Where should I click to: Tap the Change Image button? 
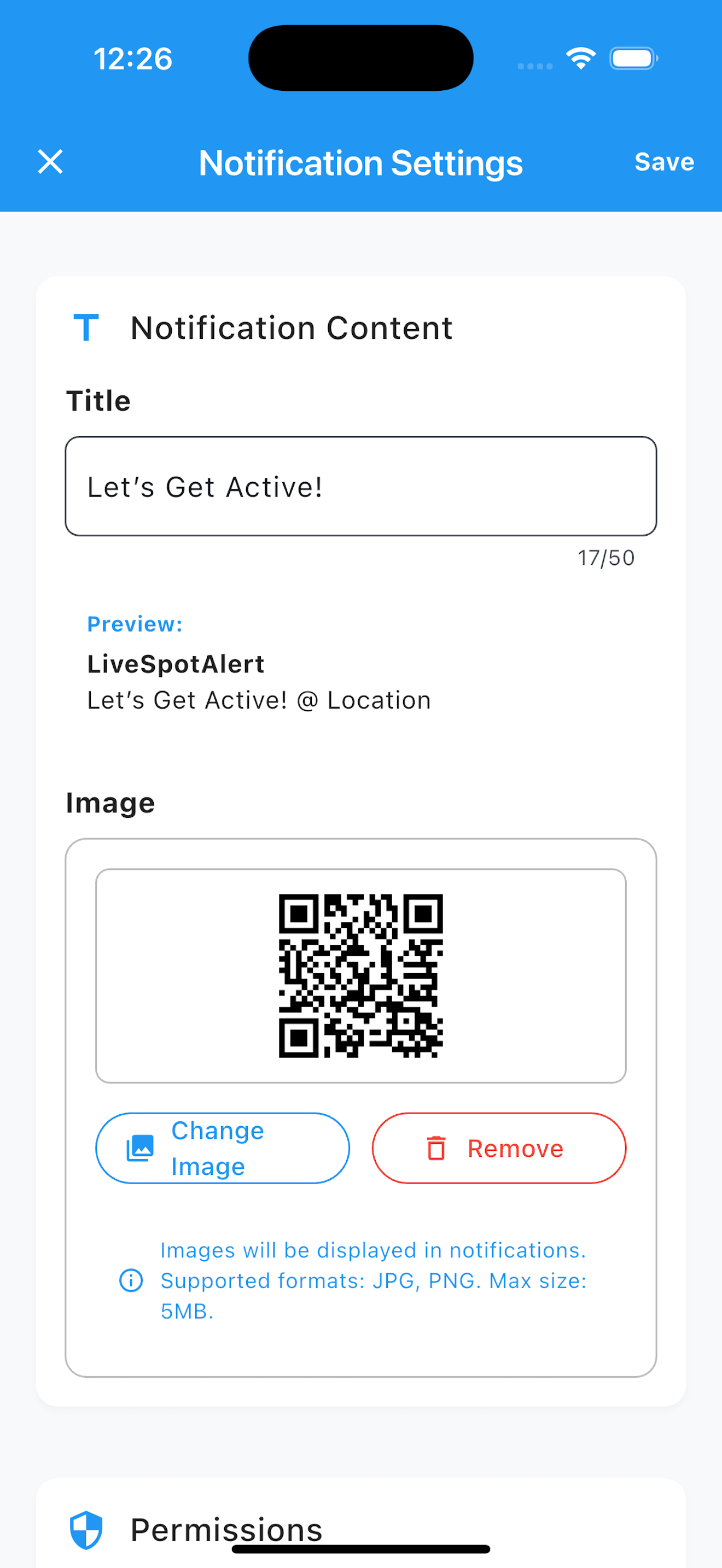click(223, 1148)
